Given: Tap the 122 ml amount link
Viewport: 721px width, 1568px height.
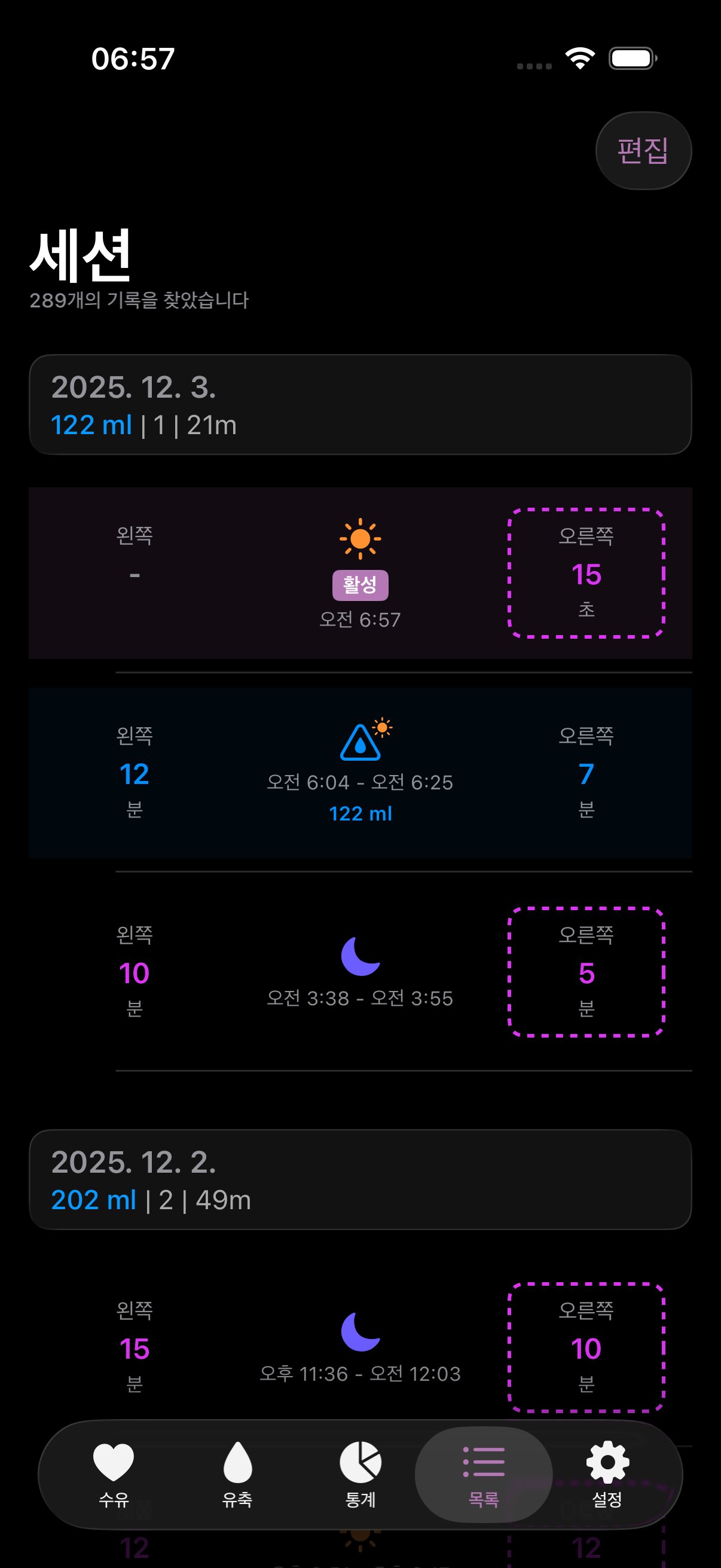Looking at the screenshot, I should (x=361, y=813).
